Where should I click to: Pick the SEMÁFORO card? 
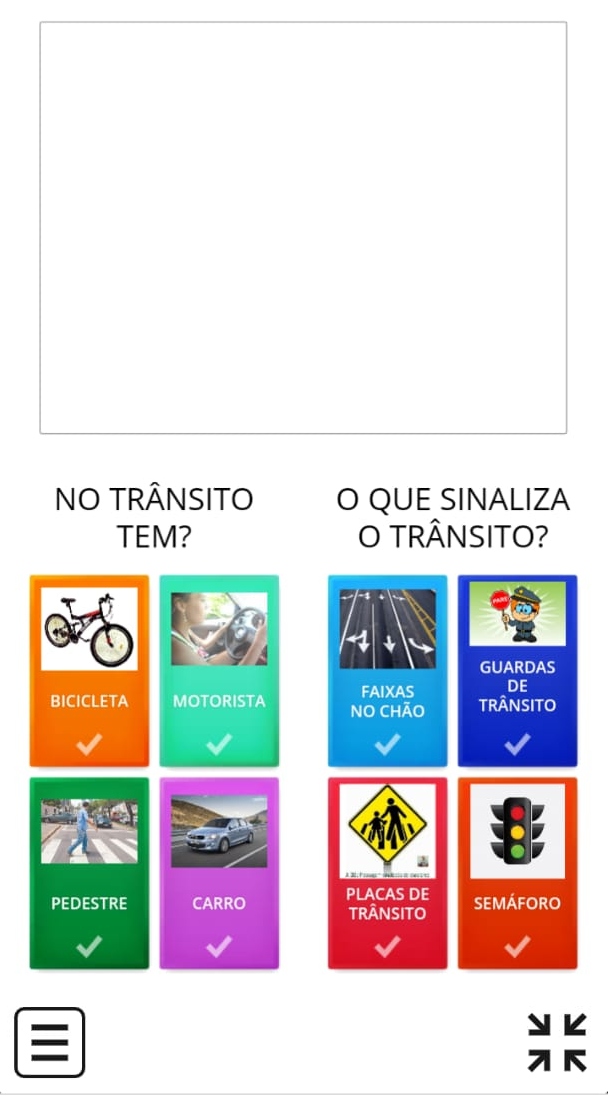(517, 873)
